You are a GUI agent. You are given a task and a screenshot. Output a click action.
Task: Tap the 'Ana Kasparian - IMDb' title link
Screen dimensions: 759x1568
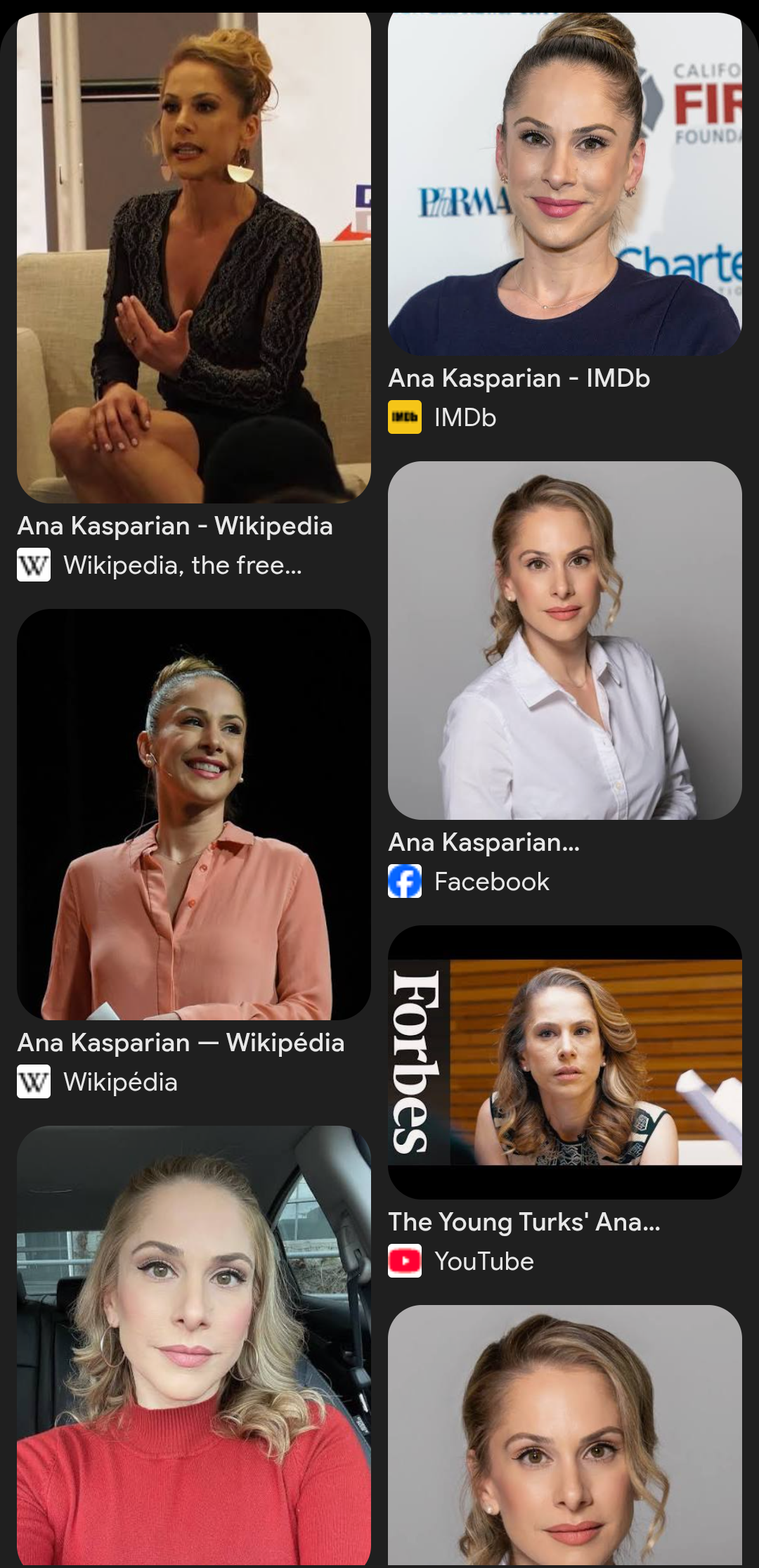pyautogui.click(x=519, y=378)
